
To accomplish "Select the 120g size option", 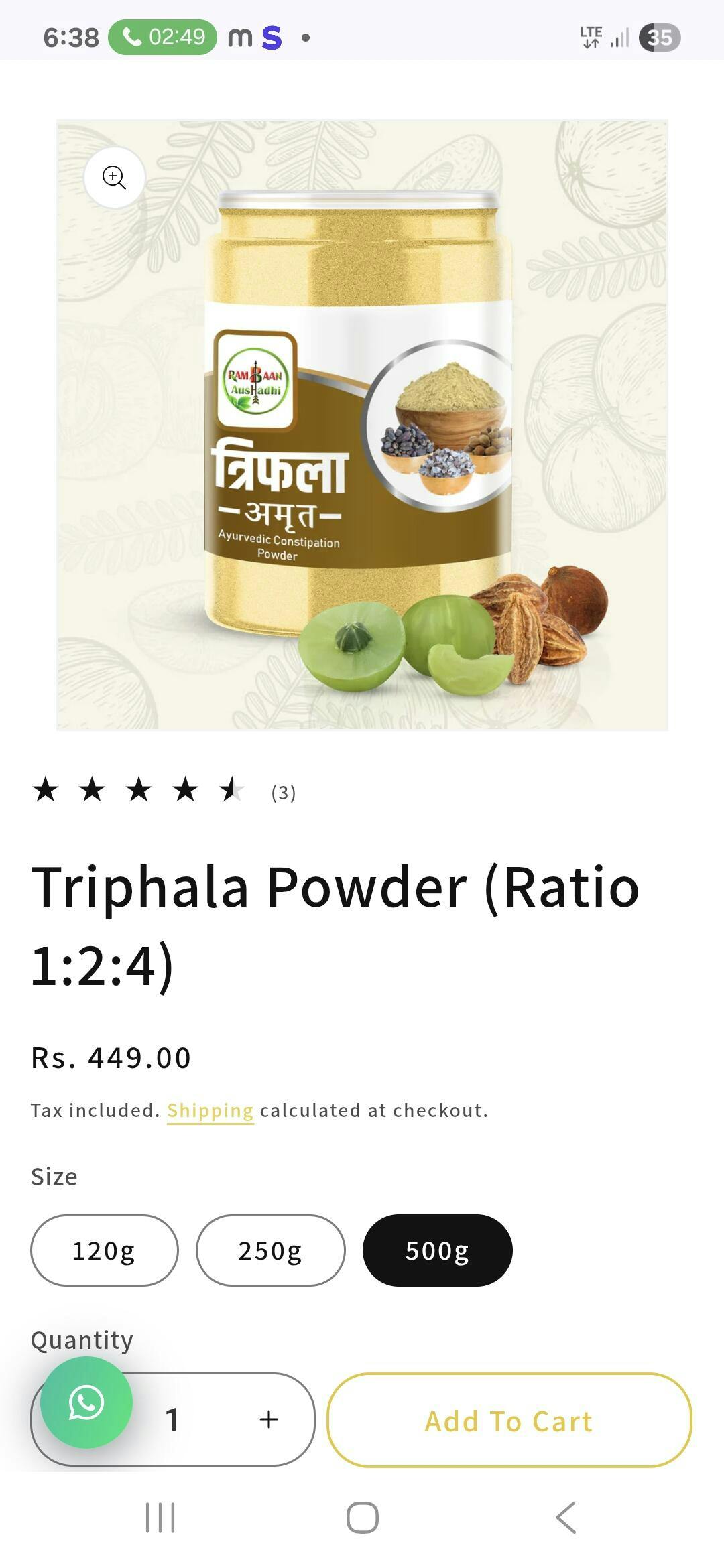I will click(104, 1250).
